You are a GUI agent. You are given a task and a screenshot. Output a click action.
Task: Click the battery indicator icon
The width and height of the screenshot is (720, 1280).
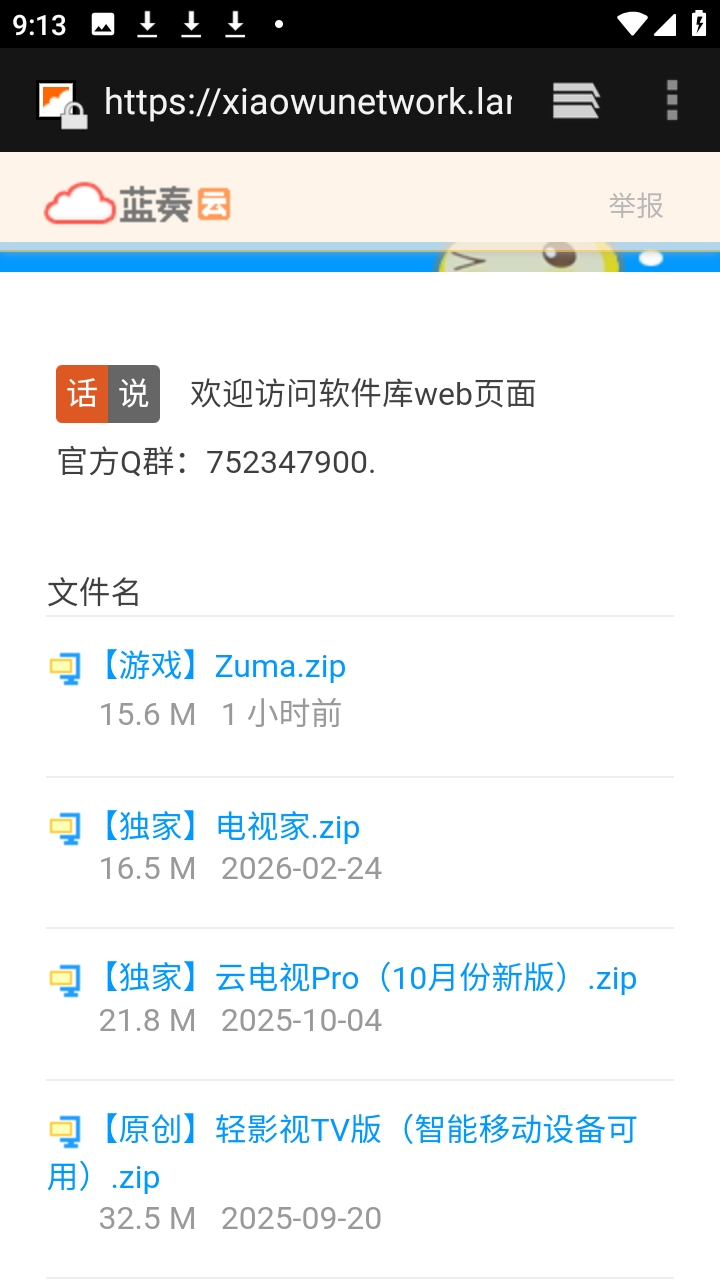pos(701,23)
